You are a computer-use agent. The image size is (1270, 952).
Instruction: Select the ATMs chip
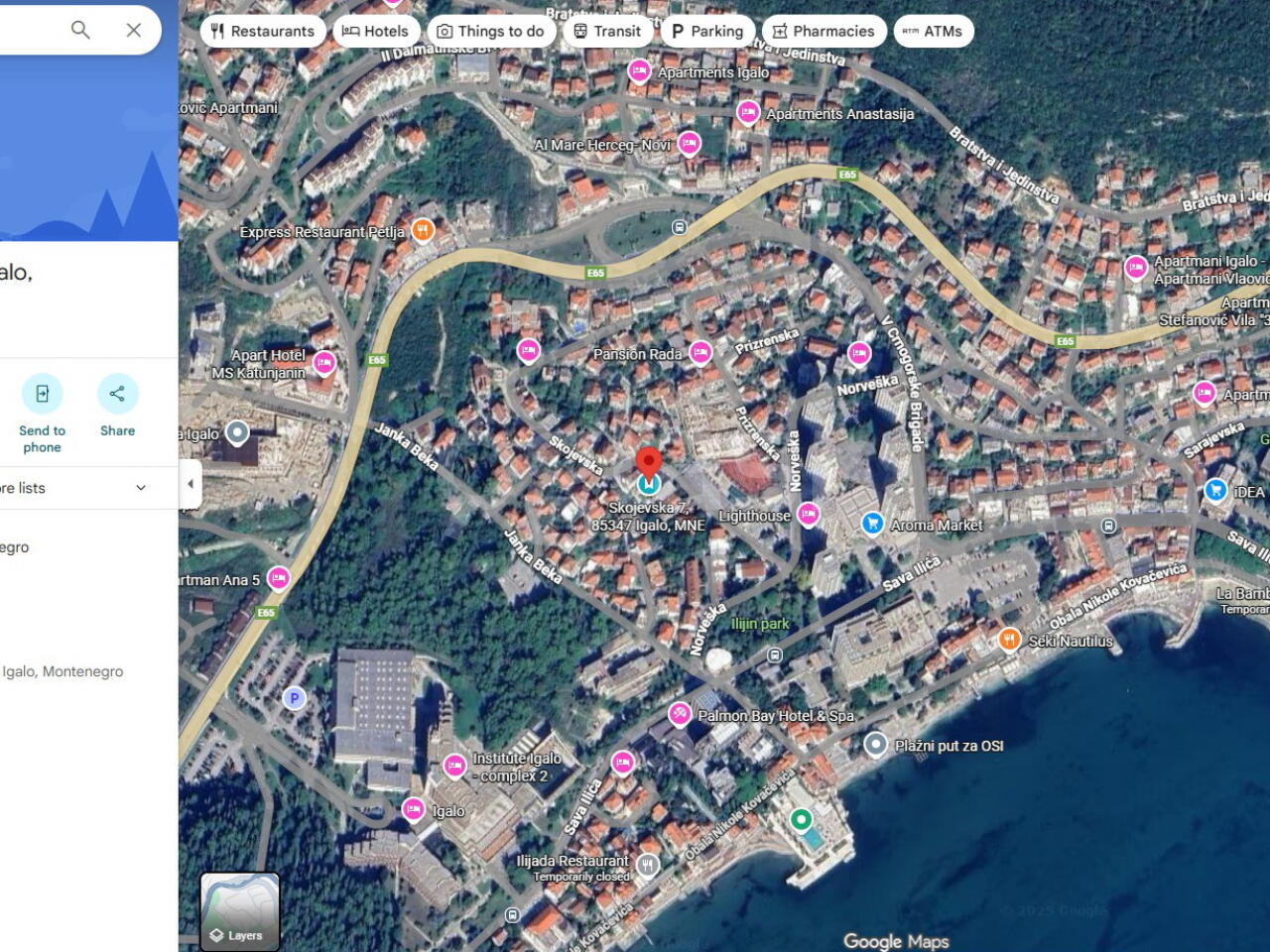pos(933,31)
